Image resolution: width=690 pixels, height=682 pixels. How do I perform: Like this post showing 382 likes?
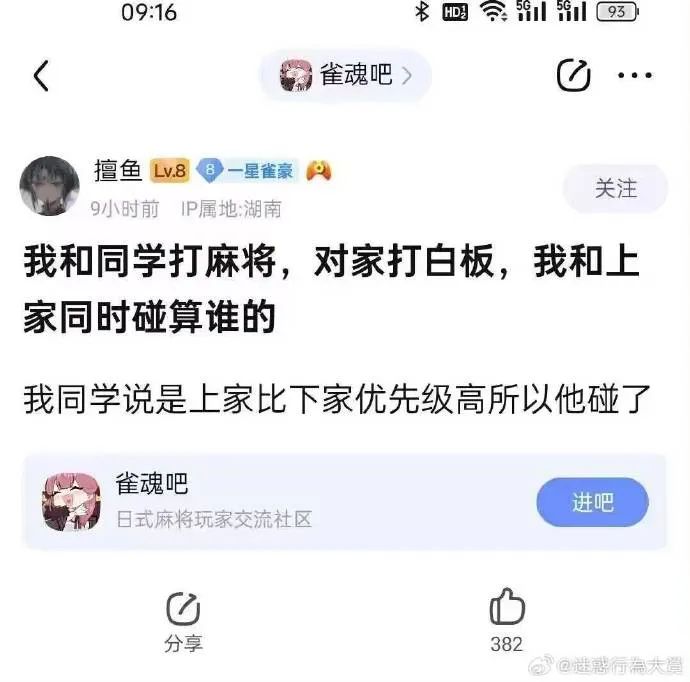507,619
